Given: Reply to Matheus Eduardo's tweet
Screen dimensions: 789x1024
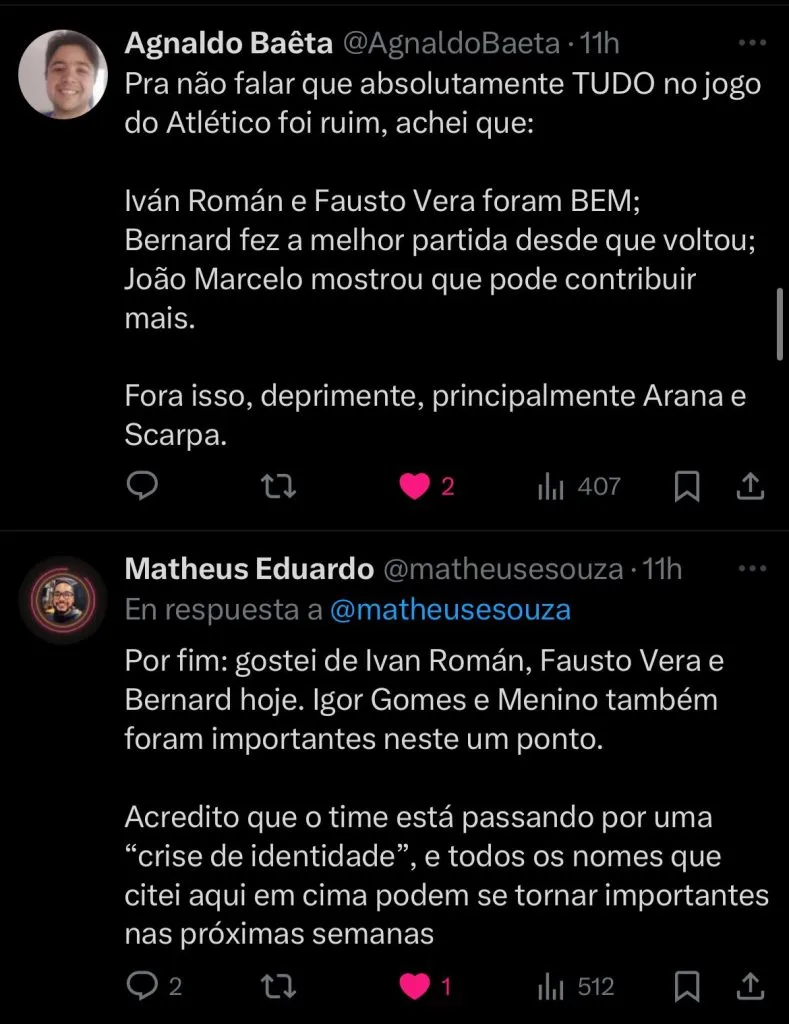Looking at the screenshot, I should pos(143,987).
